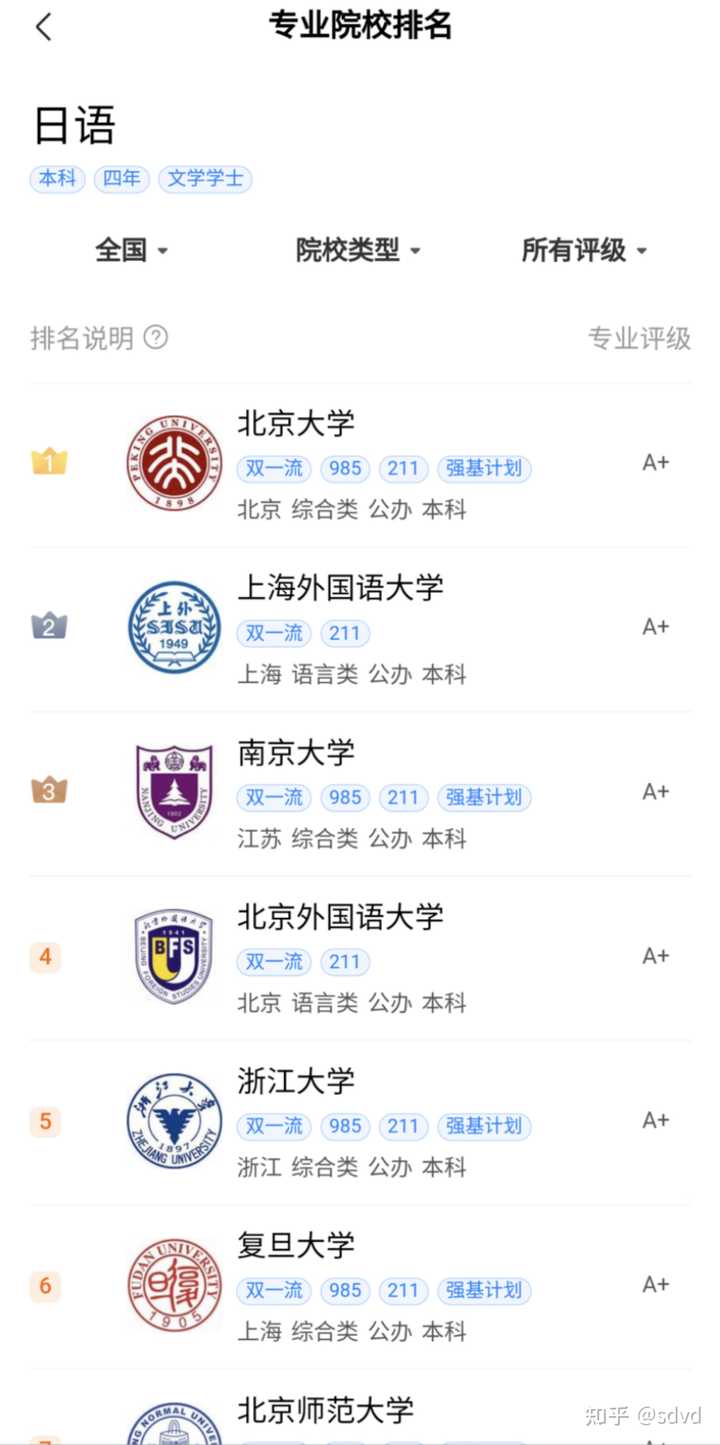Go back using the top-left arrow
The height and width of the screenshot is (1445, 720).
pyautogui.click(x=42, y=26)
